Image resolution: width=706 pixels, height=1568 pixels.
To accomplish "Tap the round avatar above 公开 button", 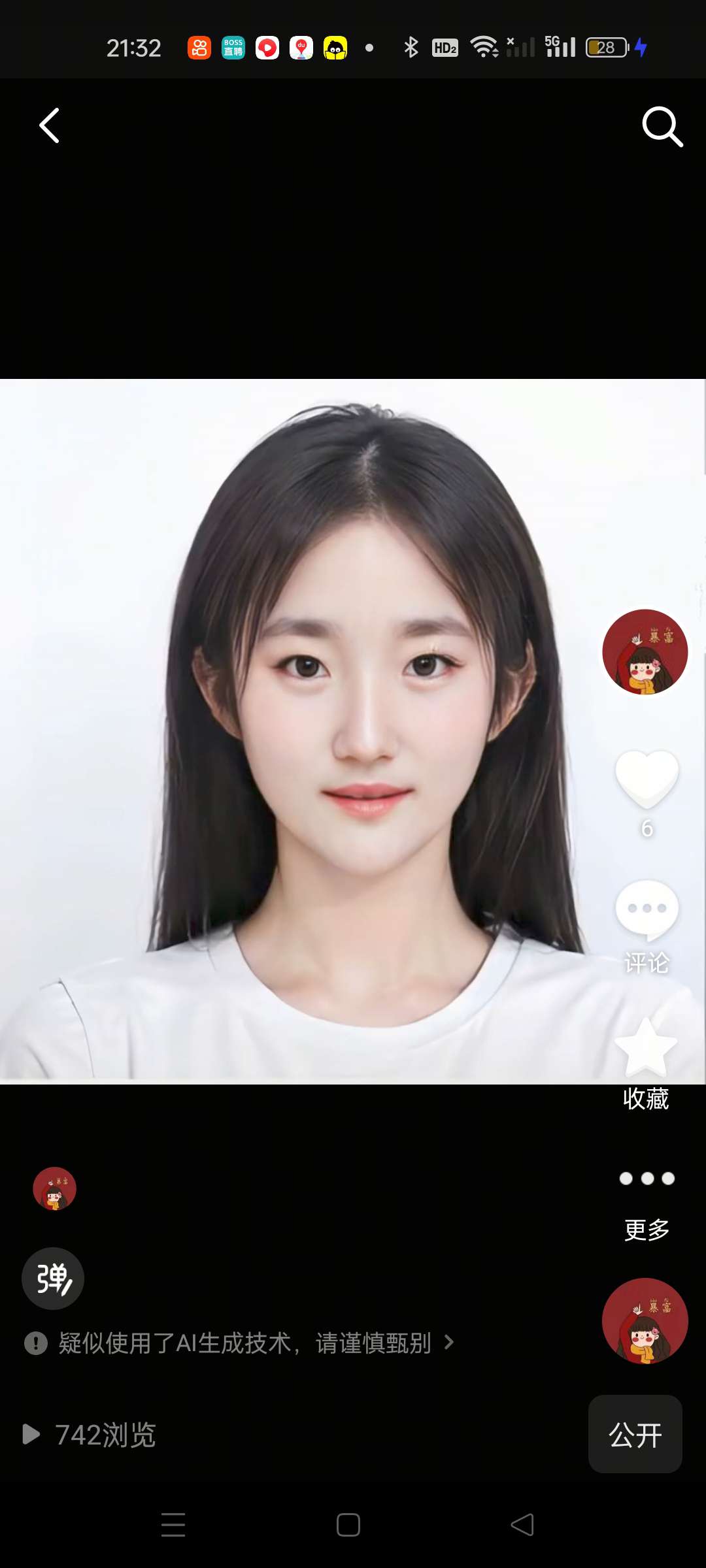I will 645,1321.
